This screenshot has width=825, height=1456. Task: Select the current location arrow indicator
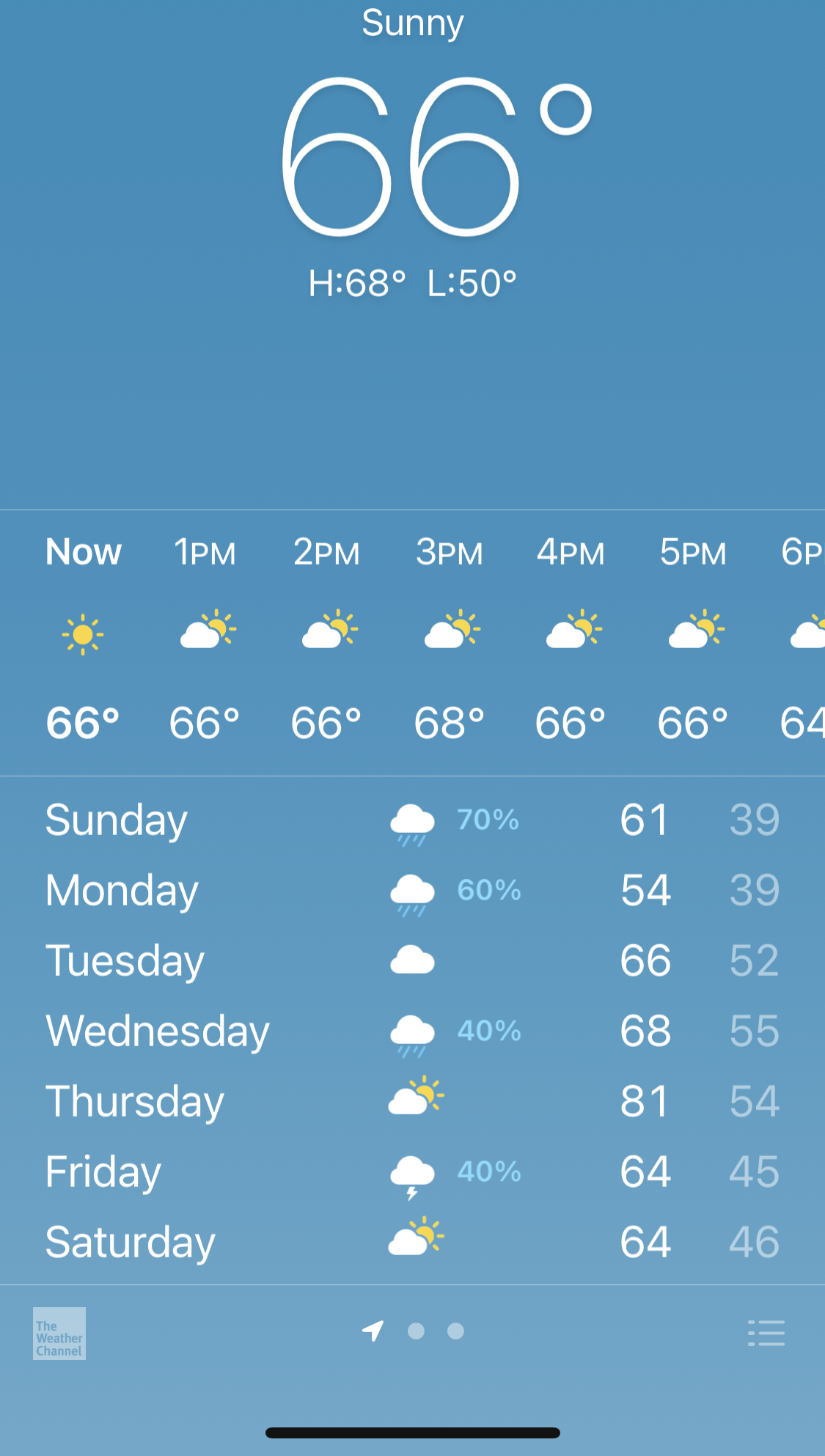point(374,1331)
